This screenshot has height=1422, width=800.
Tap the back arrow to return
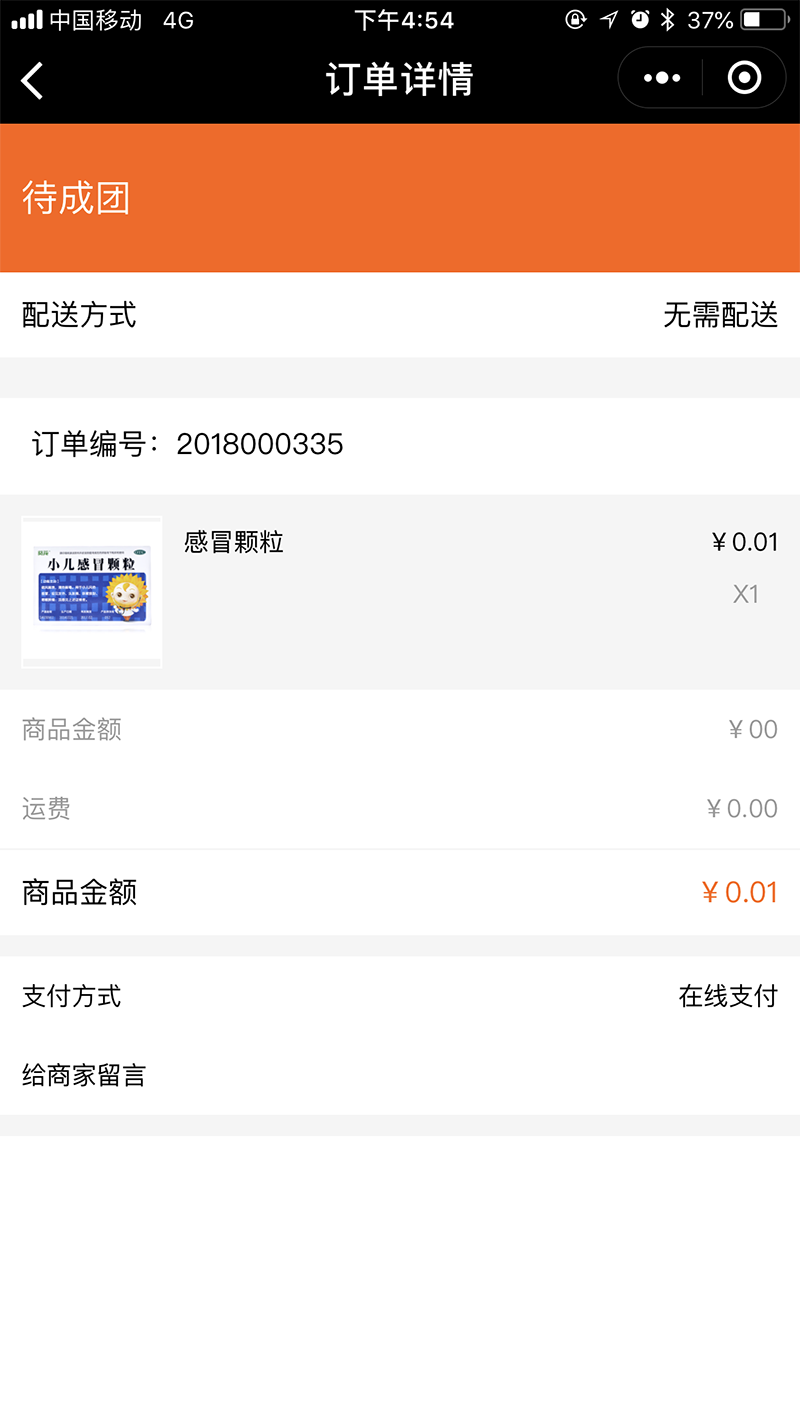point(32,78)
